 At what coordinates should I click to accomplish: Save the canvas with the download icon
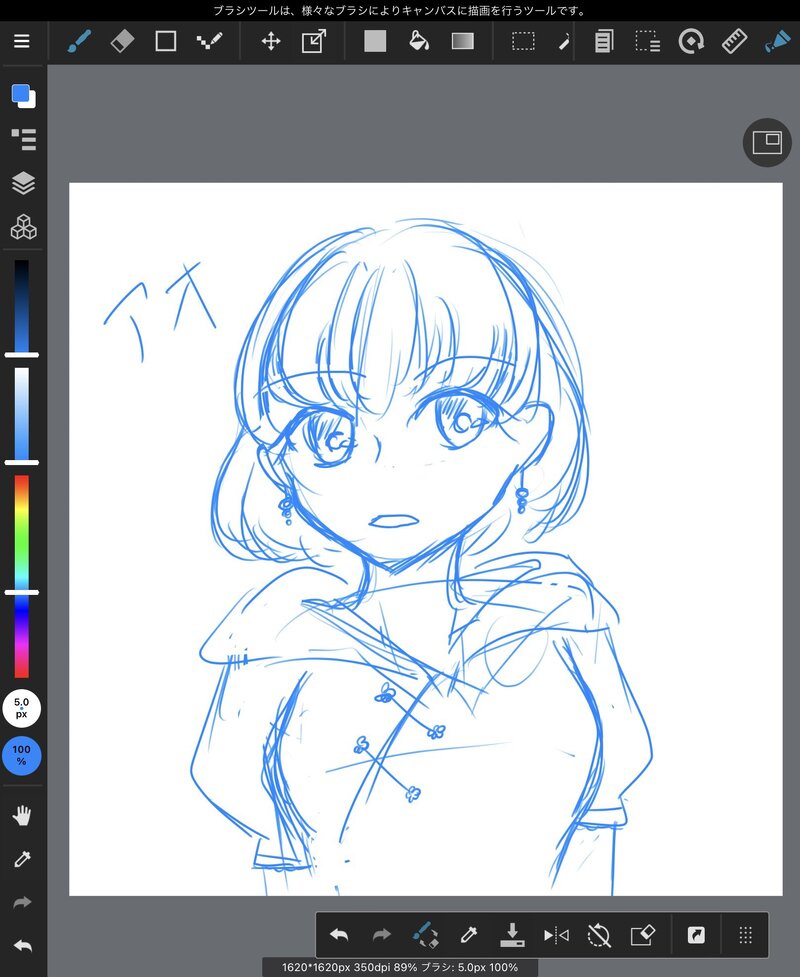click(x=512, y=936)
